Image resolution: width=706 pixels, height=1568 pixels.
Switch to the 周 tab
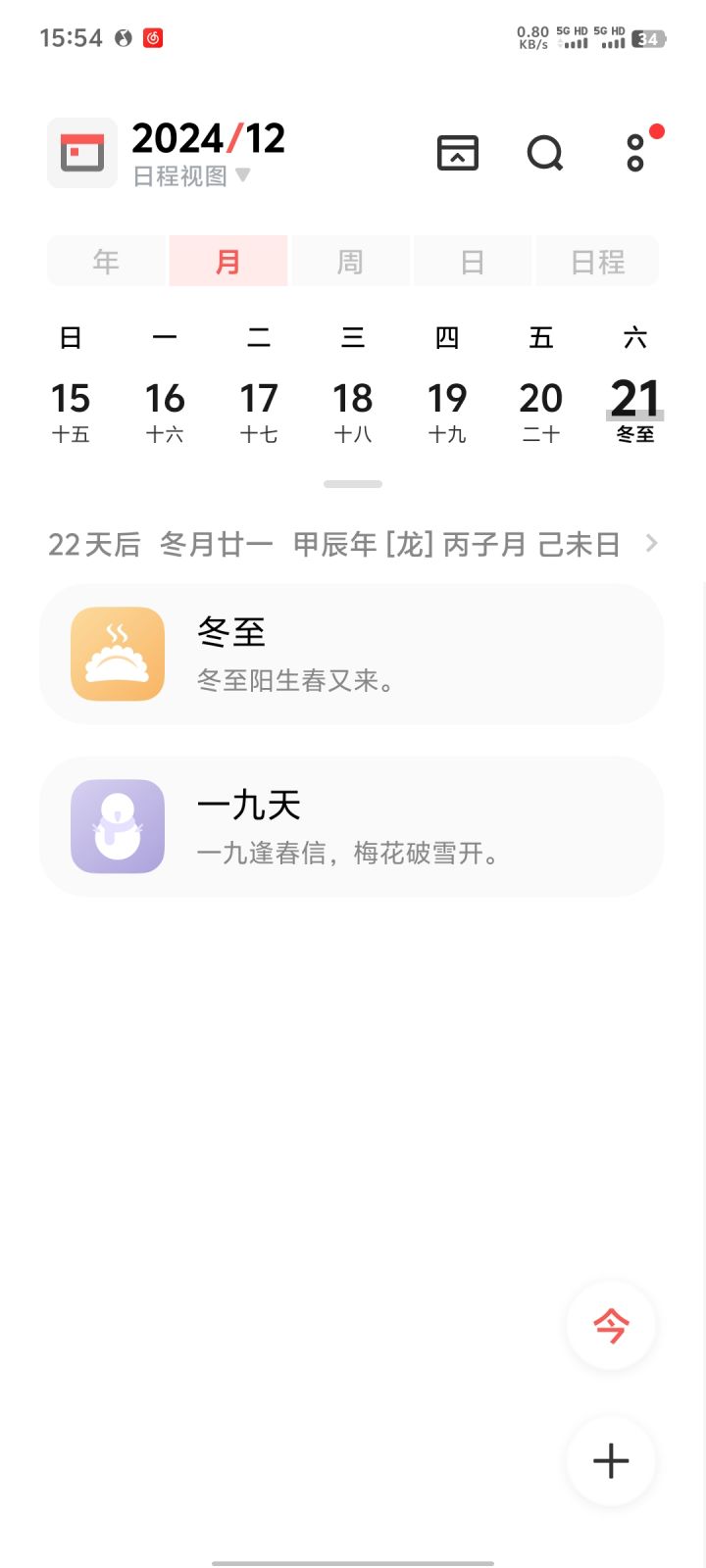(350, 262)
